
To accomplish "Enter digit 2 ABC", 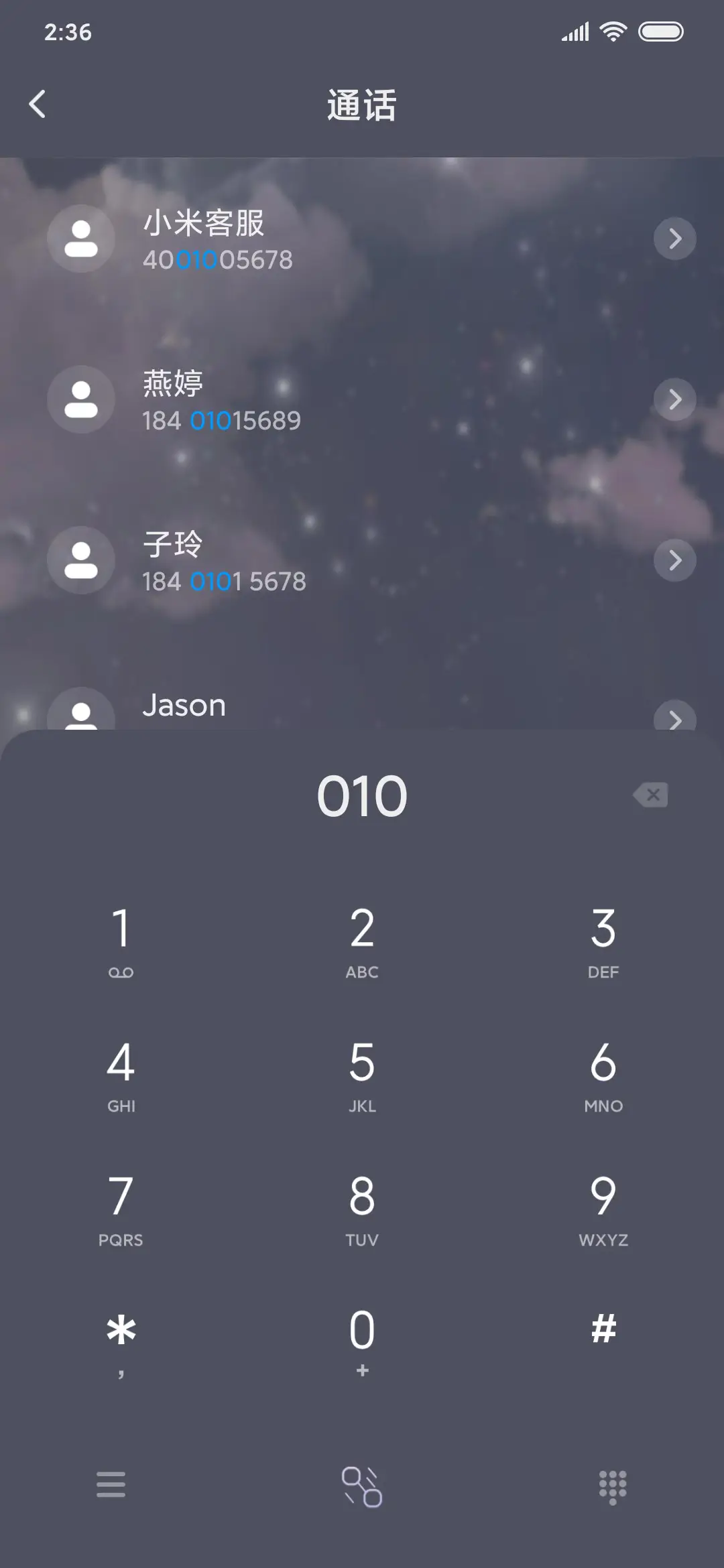I will 362,940.
